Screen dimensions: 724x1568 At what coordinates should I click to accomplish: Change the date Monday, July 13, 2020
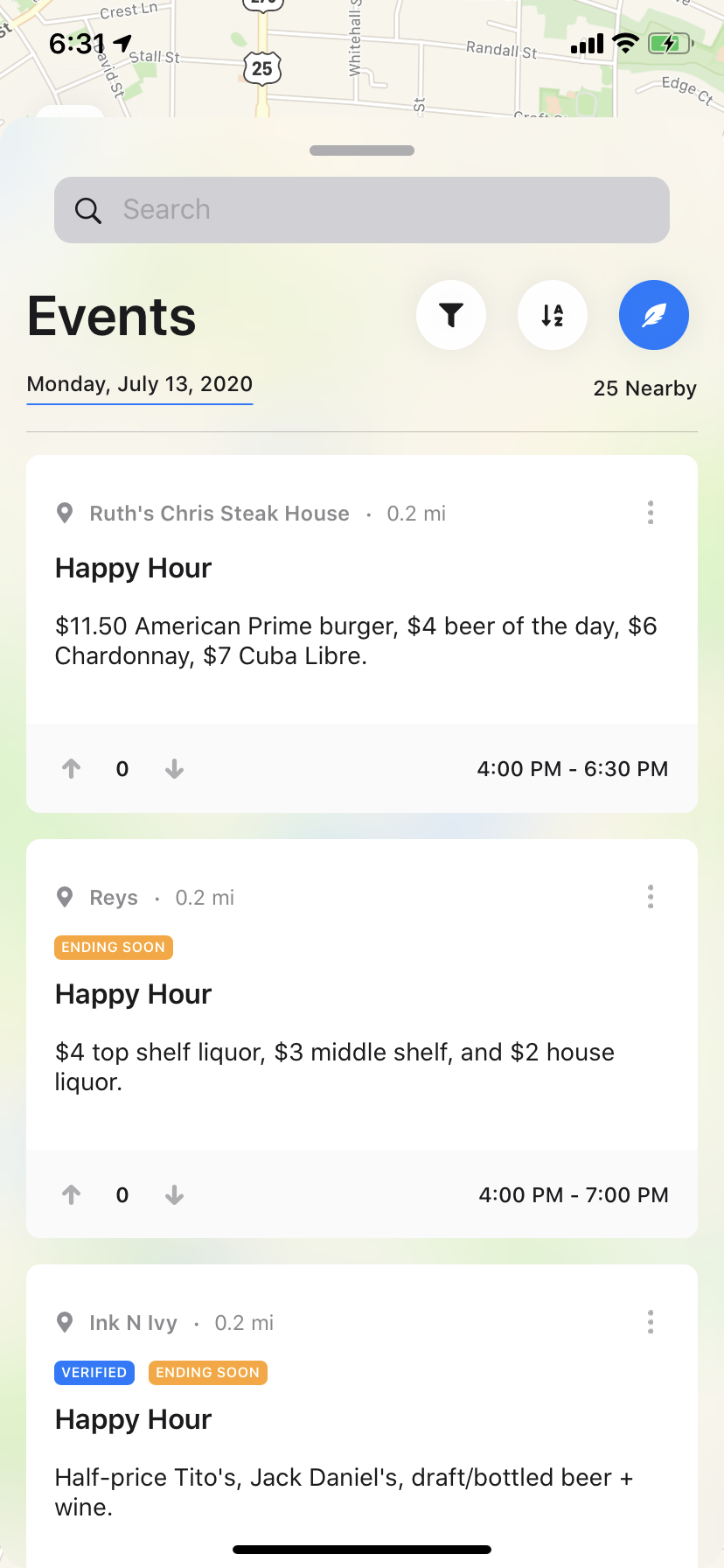coord(140,385)
